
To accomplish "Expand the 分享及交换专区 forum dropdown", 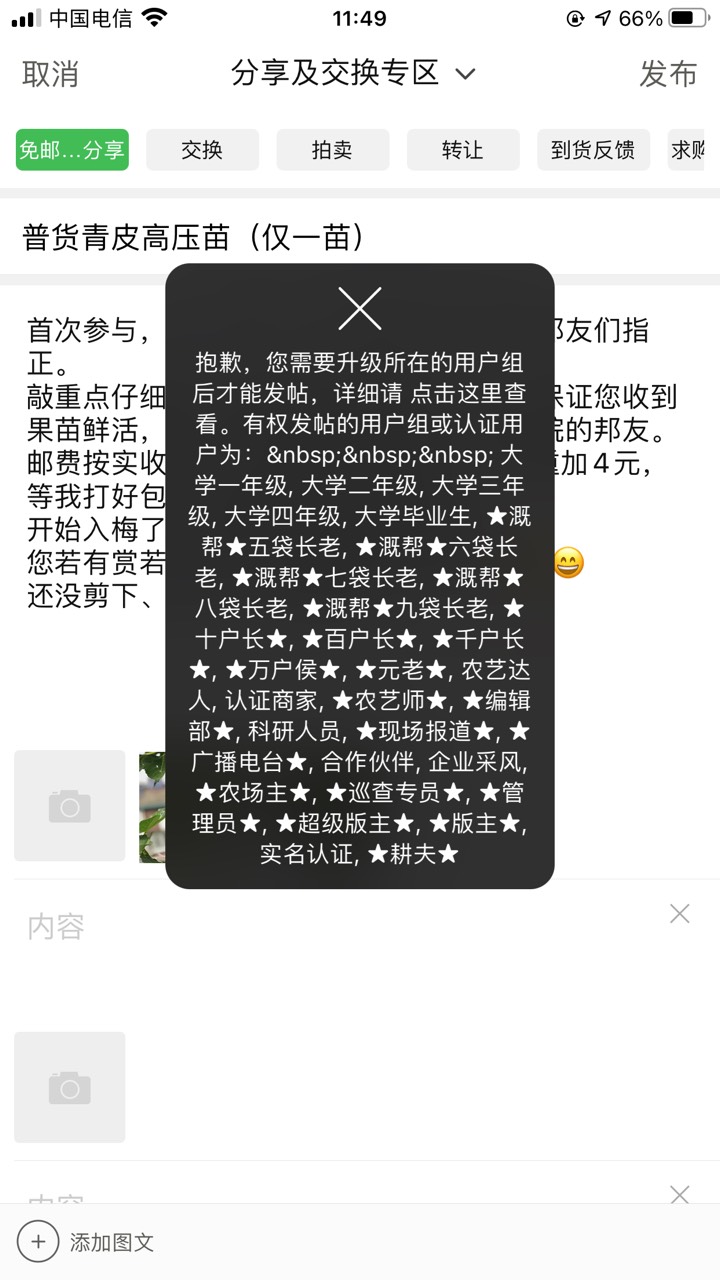I will pyautogui.click(x=353, y=73).
